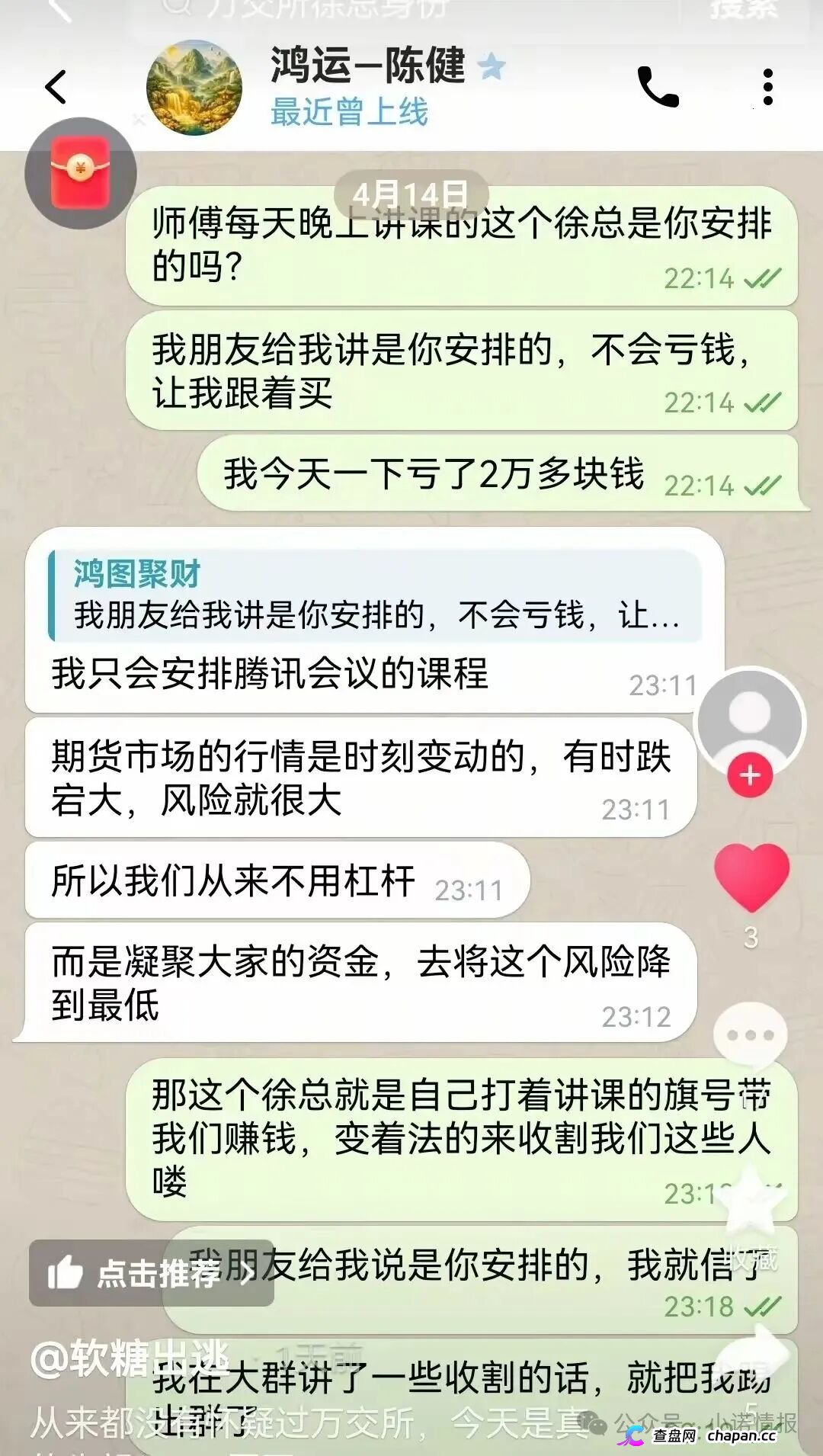This screenshot has height=1456, width=823.
Task: Toggle read status on the 22:14 message checkmarks
Action: pyautogui.click(x=762, y=278)
